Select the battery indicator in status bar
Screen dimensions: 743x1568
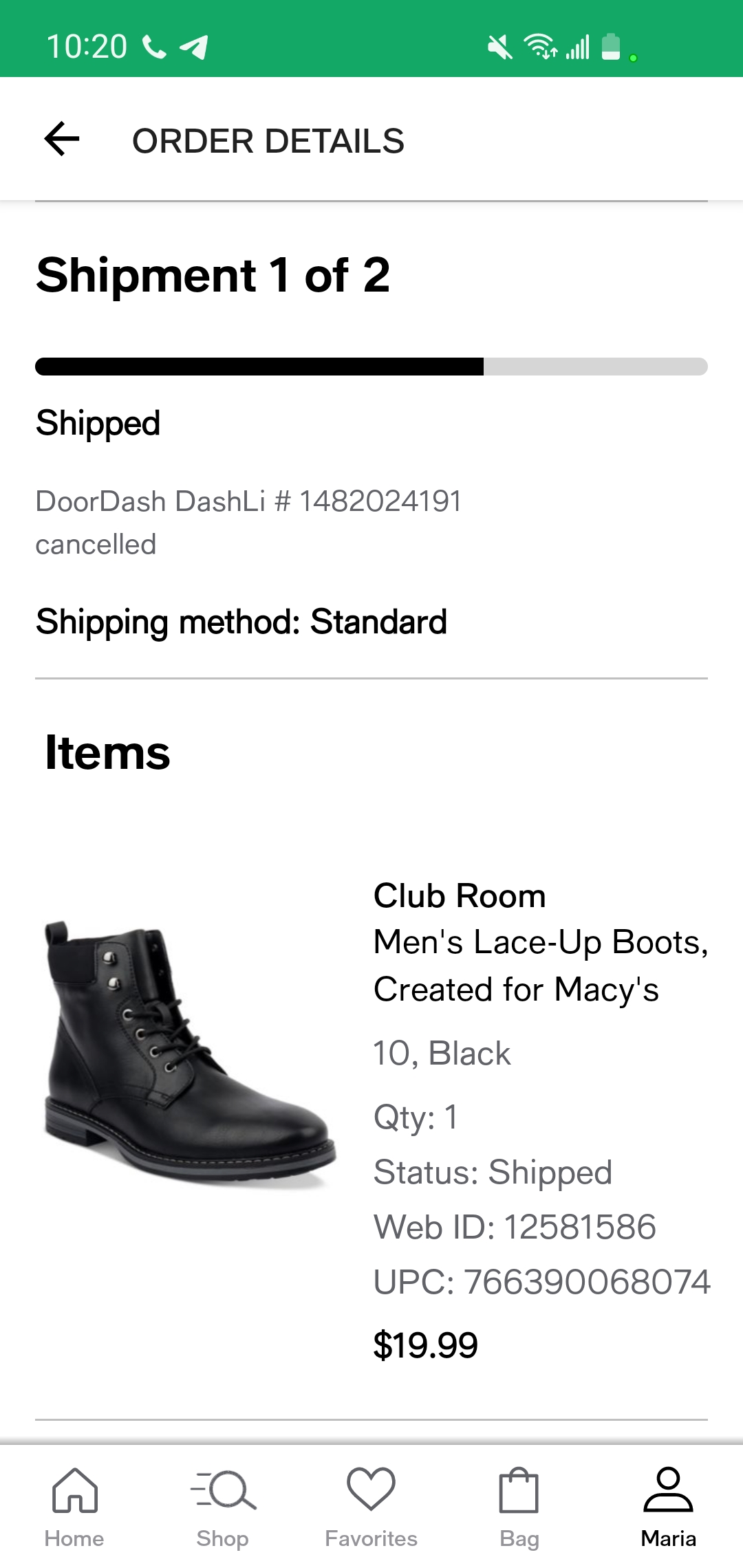click(612, 46)
